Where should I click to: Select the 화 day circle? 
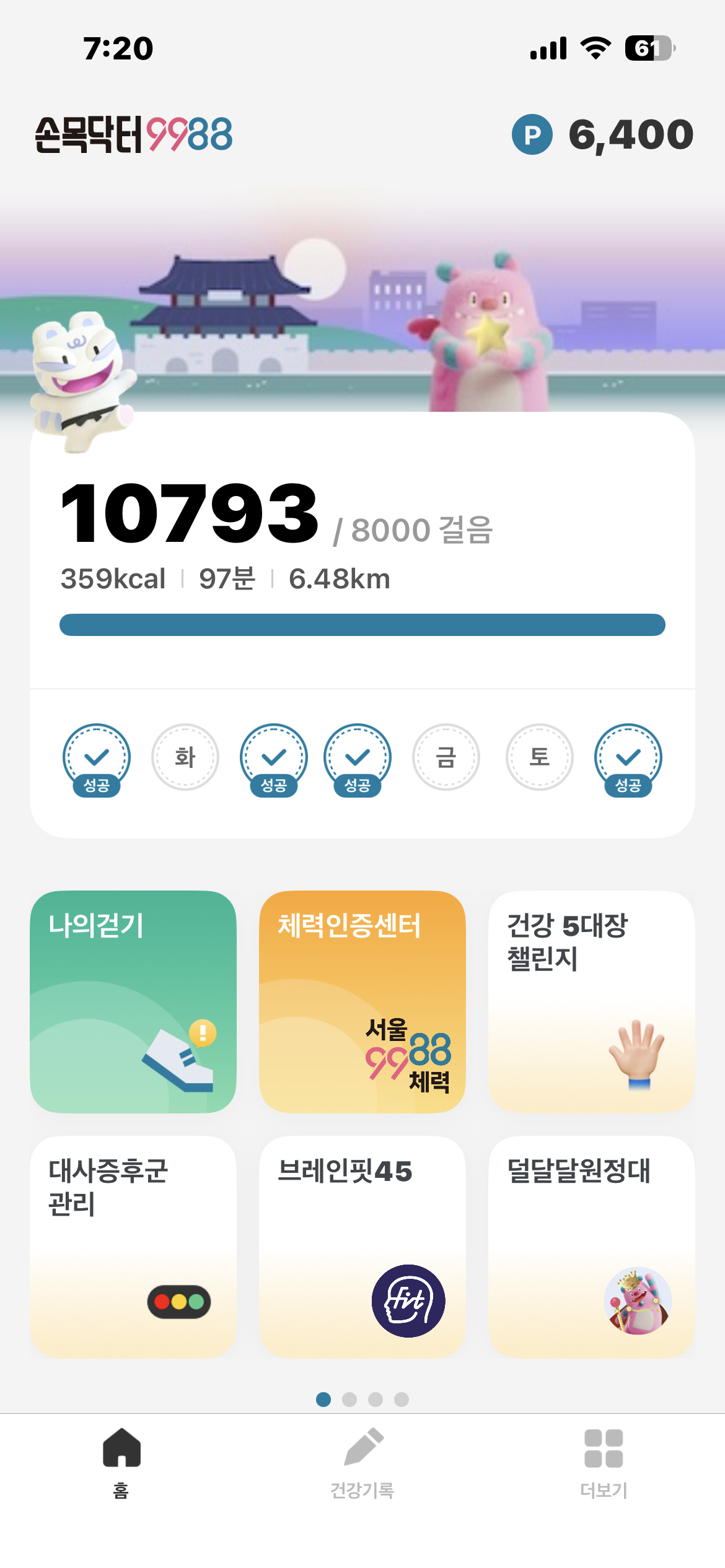185,757
